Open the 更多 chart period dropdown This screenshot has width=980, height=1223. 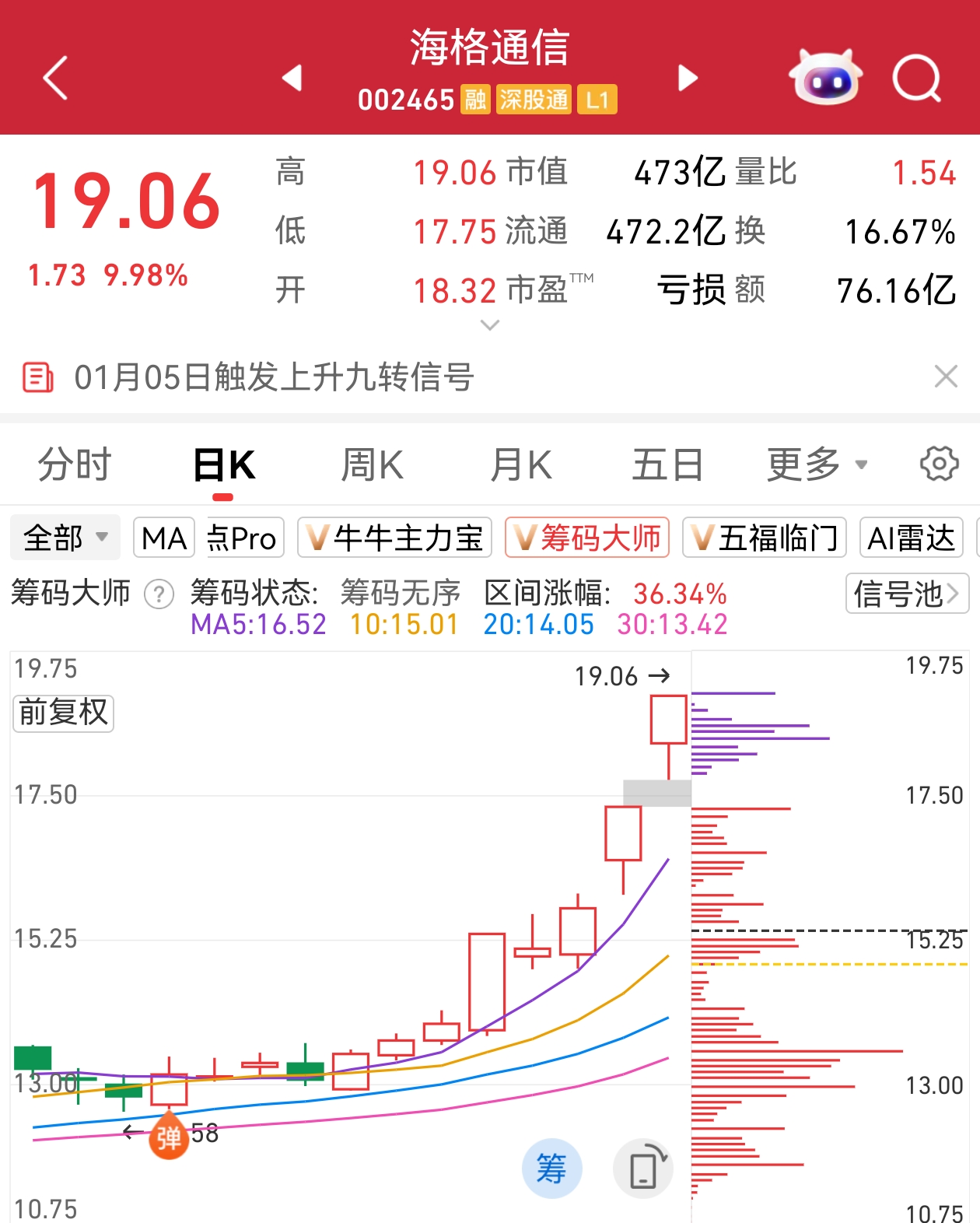click(x=817, y=465)
